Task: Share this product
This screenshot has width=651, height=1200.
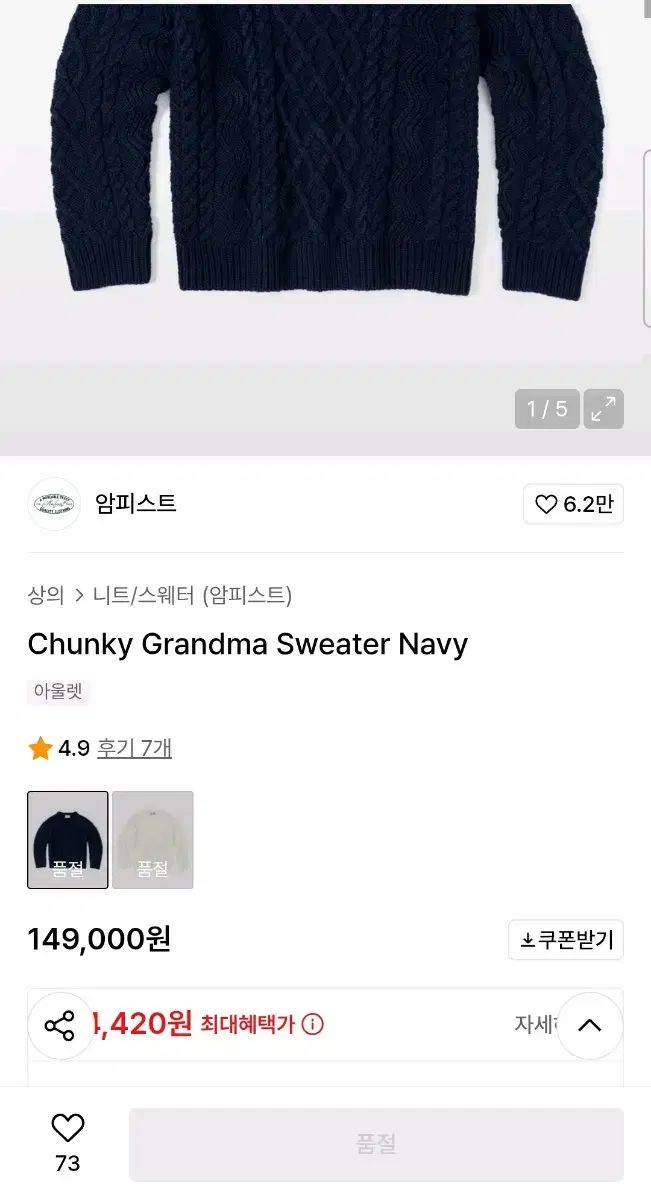Action: [60, 1025]
